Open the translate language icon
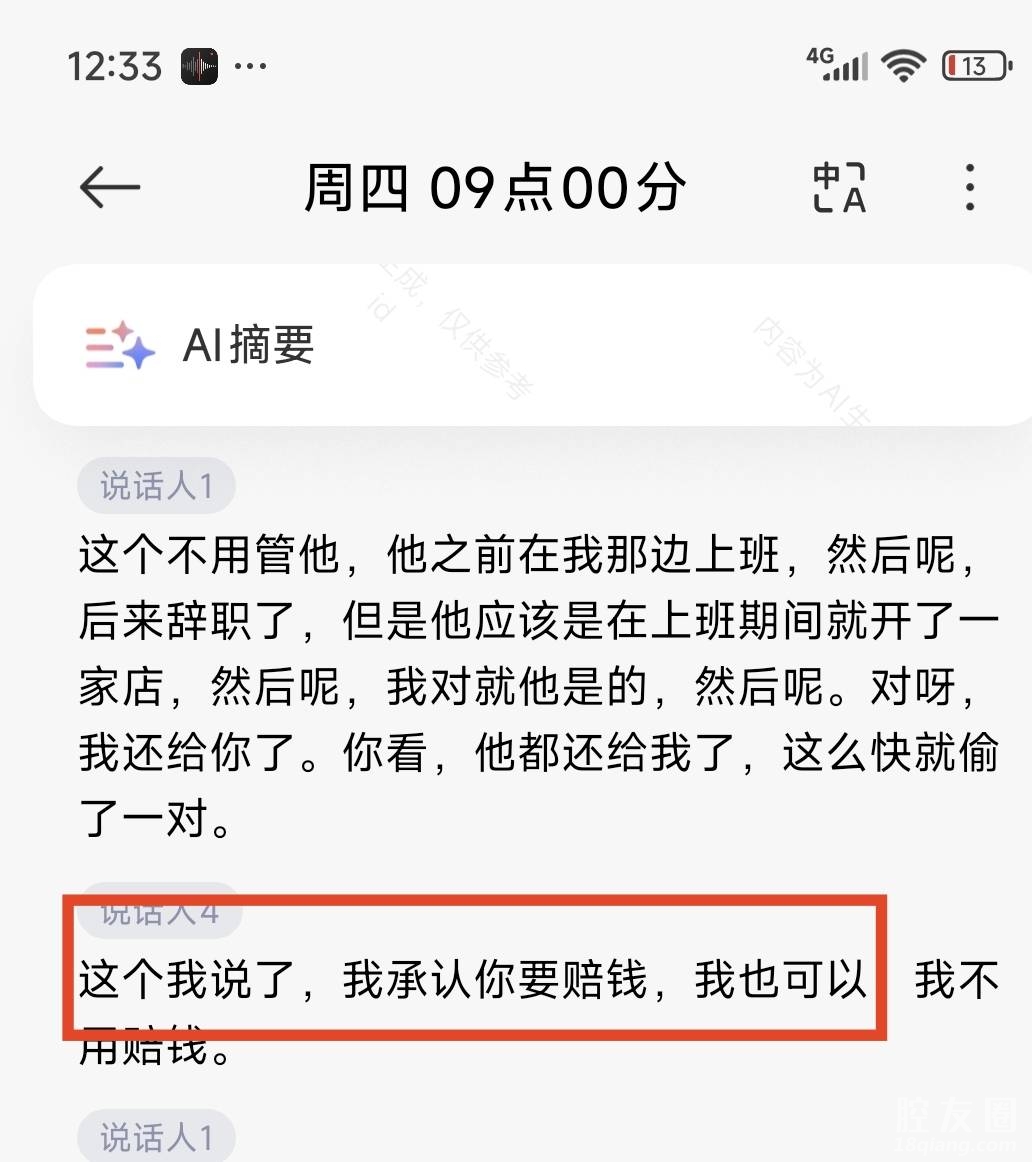The width and height of the screenshot is (1032, 1162). point(838,188)
